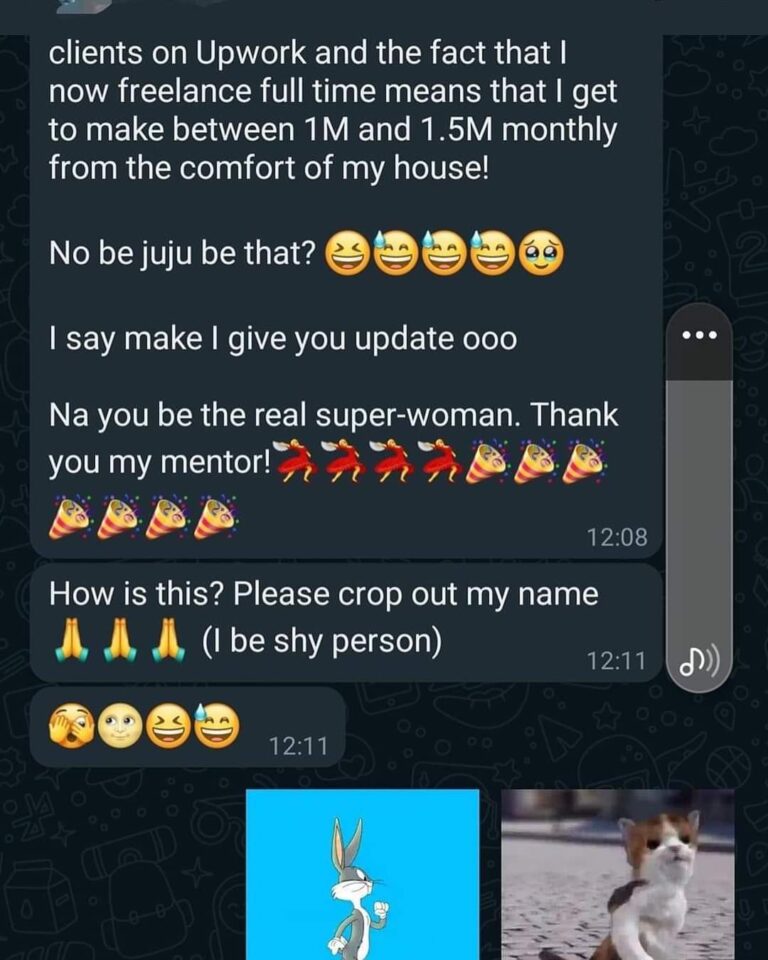The height and width of the screenshot is (960, 768).
Task: Open the Bugs Bunny sticker
Action: point(362,875)
